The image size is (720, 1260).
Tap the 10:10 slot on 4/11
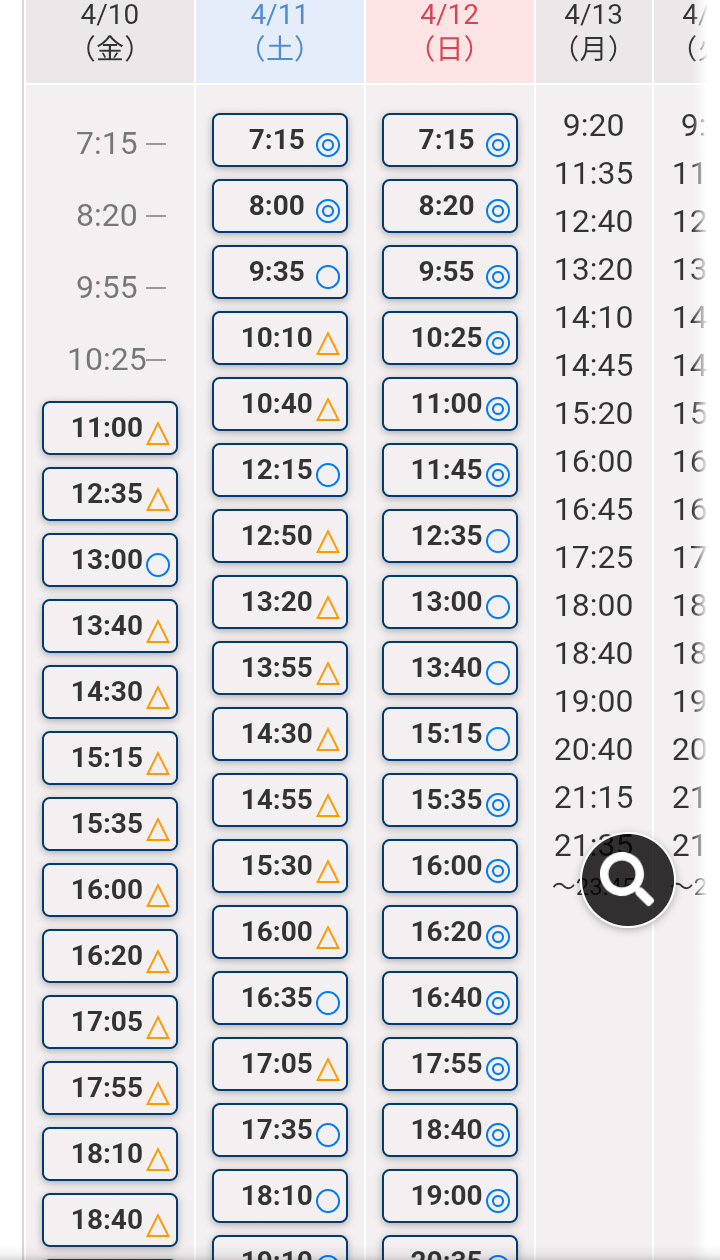click(280, 338)
